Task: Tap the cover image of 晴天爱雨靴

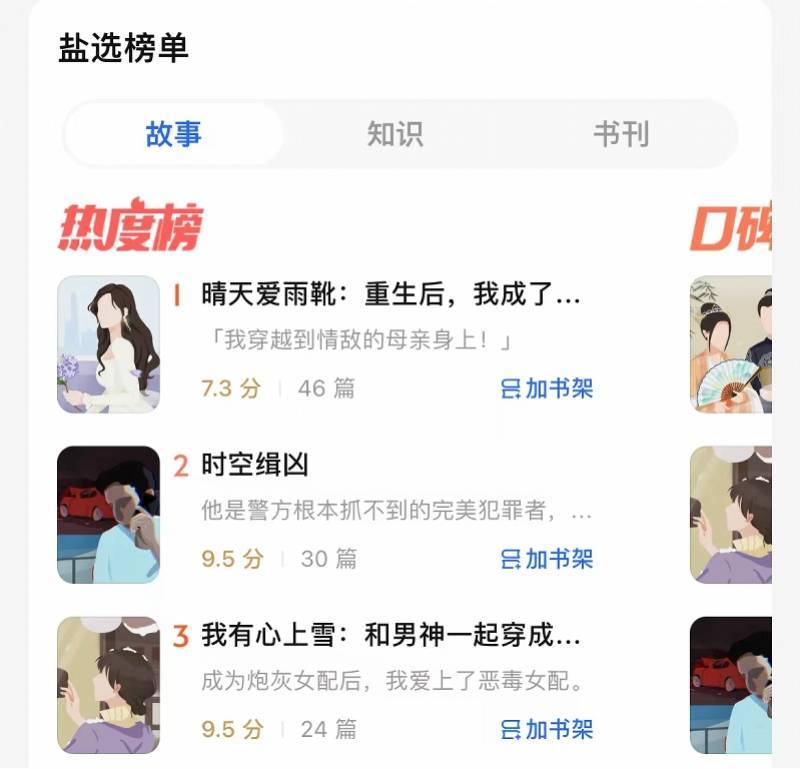Action: tap(108, 345)
